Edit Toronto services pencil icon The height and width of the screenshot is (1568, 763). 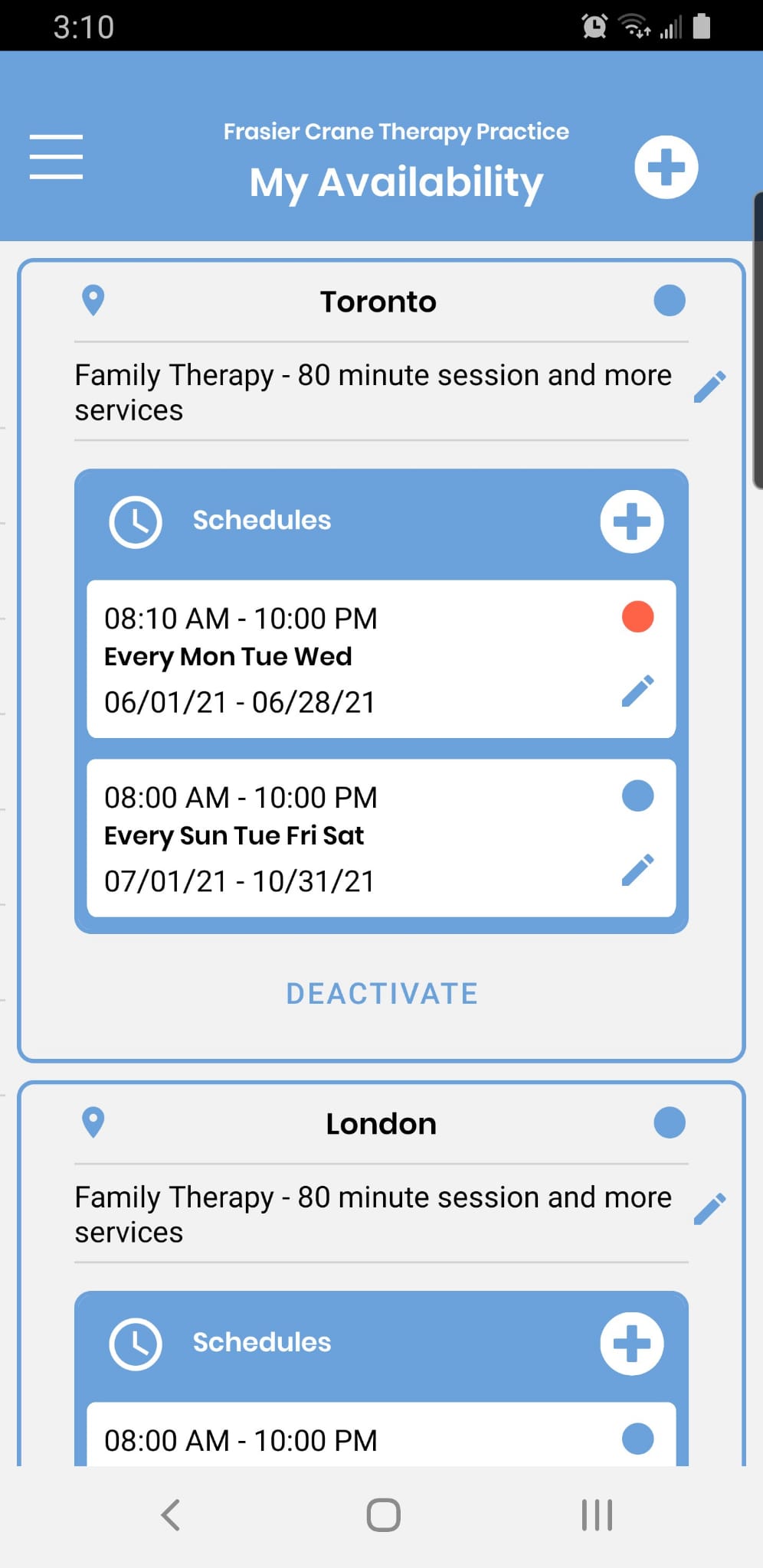click(x=709, y=387)
